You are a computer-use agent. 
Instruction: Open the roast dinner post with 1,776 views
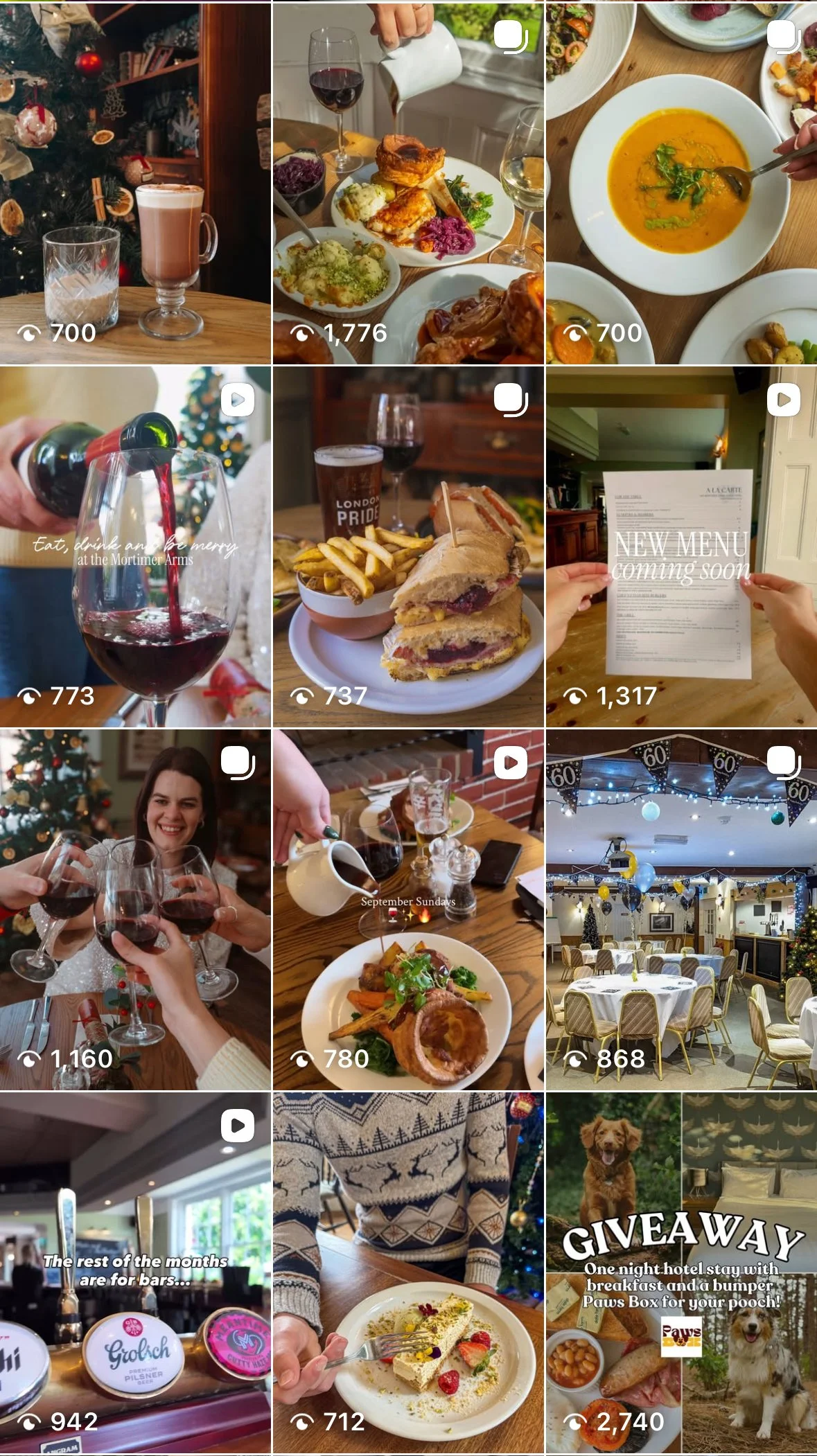point(408,184)
